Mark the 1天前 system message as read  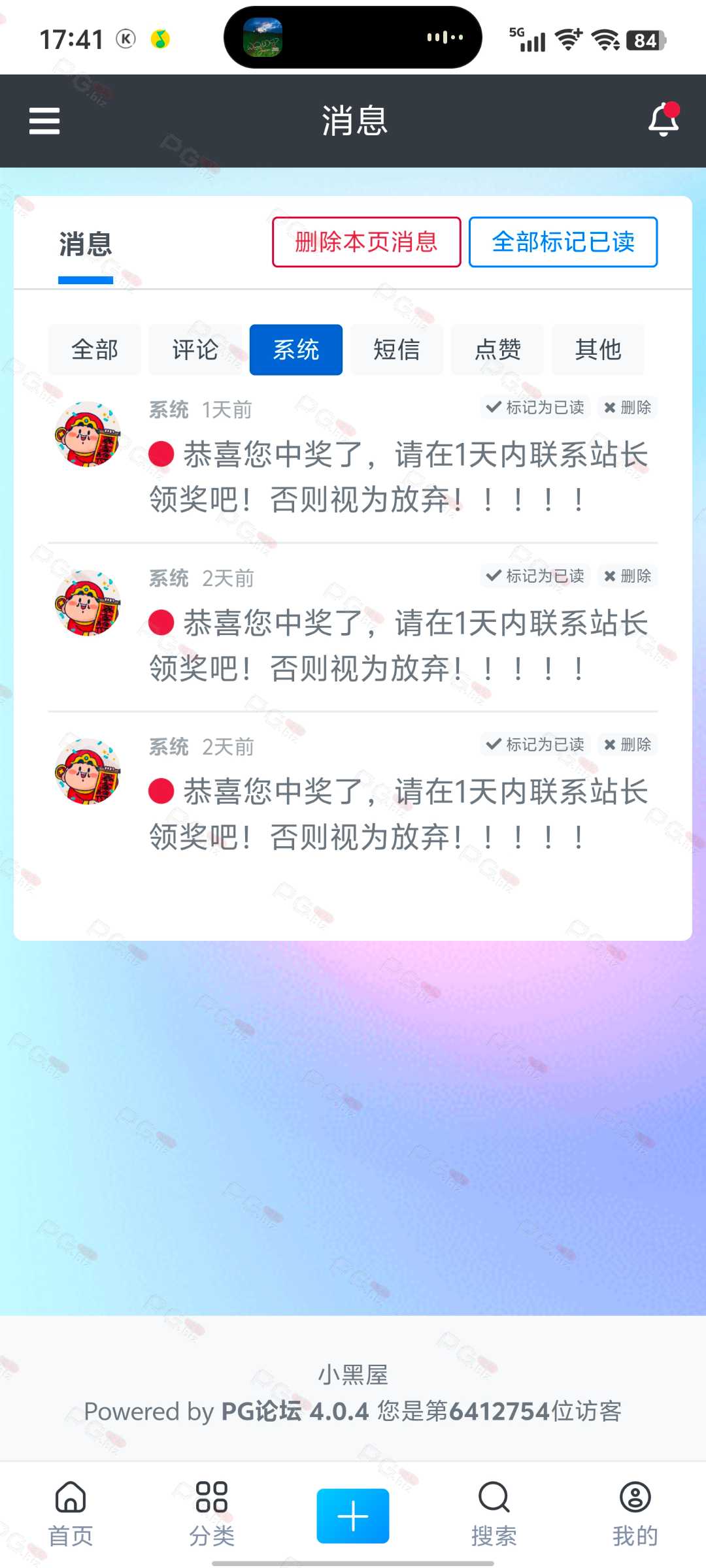[535, 408]
